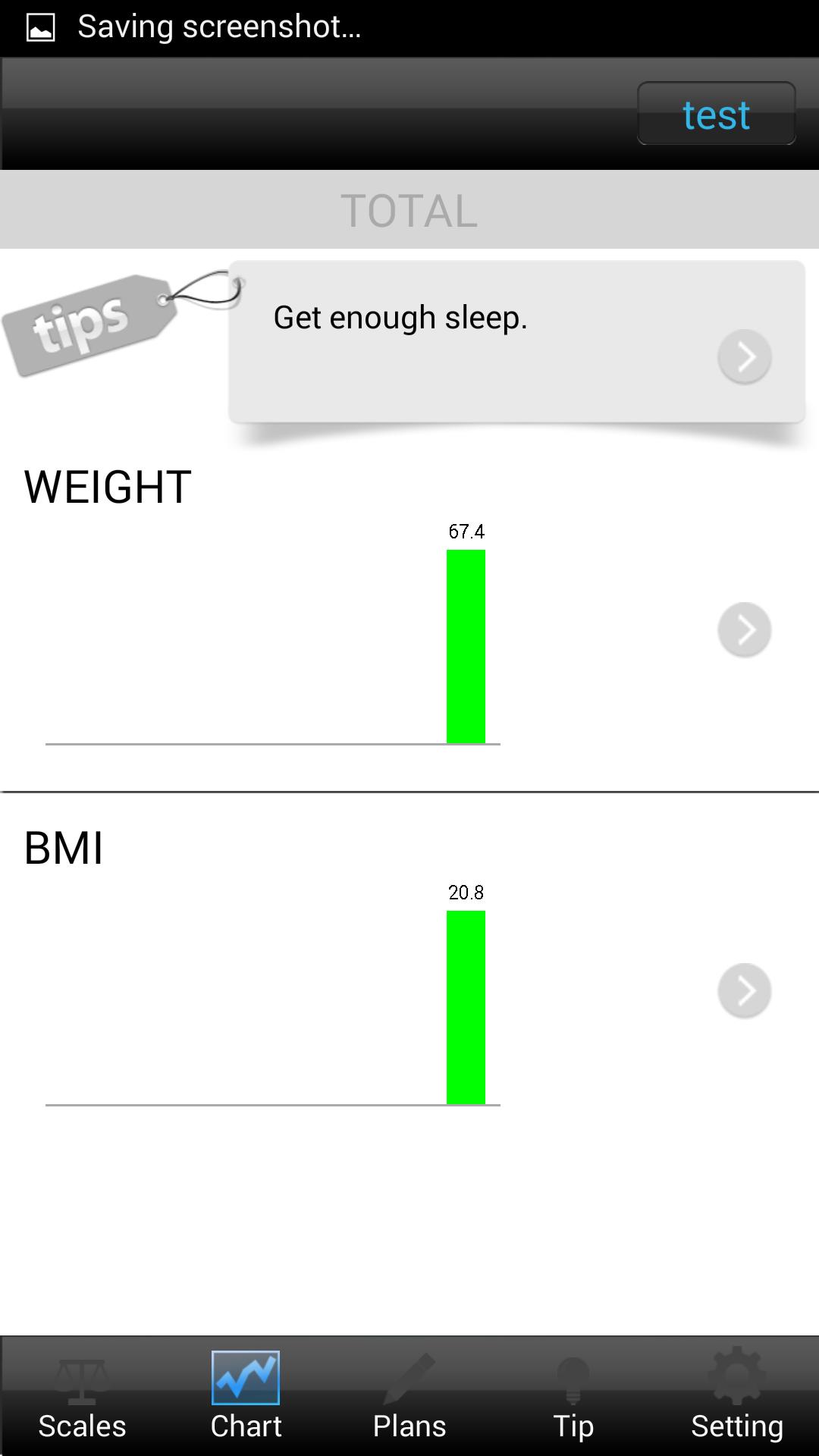Tap the 20.8 BMI bar
The width and height of the screenshot is (819, 1456).
click(x=464, y=1009)
